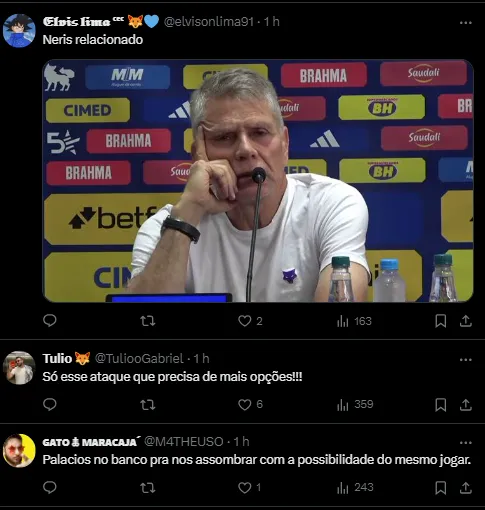Image resolution: width=485 pixels, height=510 pixels.
Task: Bookmark Tulio's tweet
Action: point(440,405)
